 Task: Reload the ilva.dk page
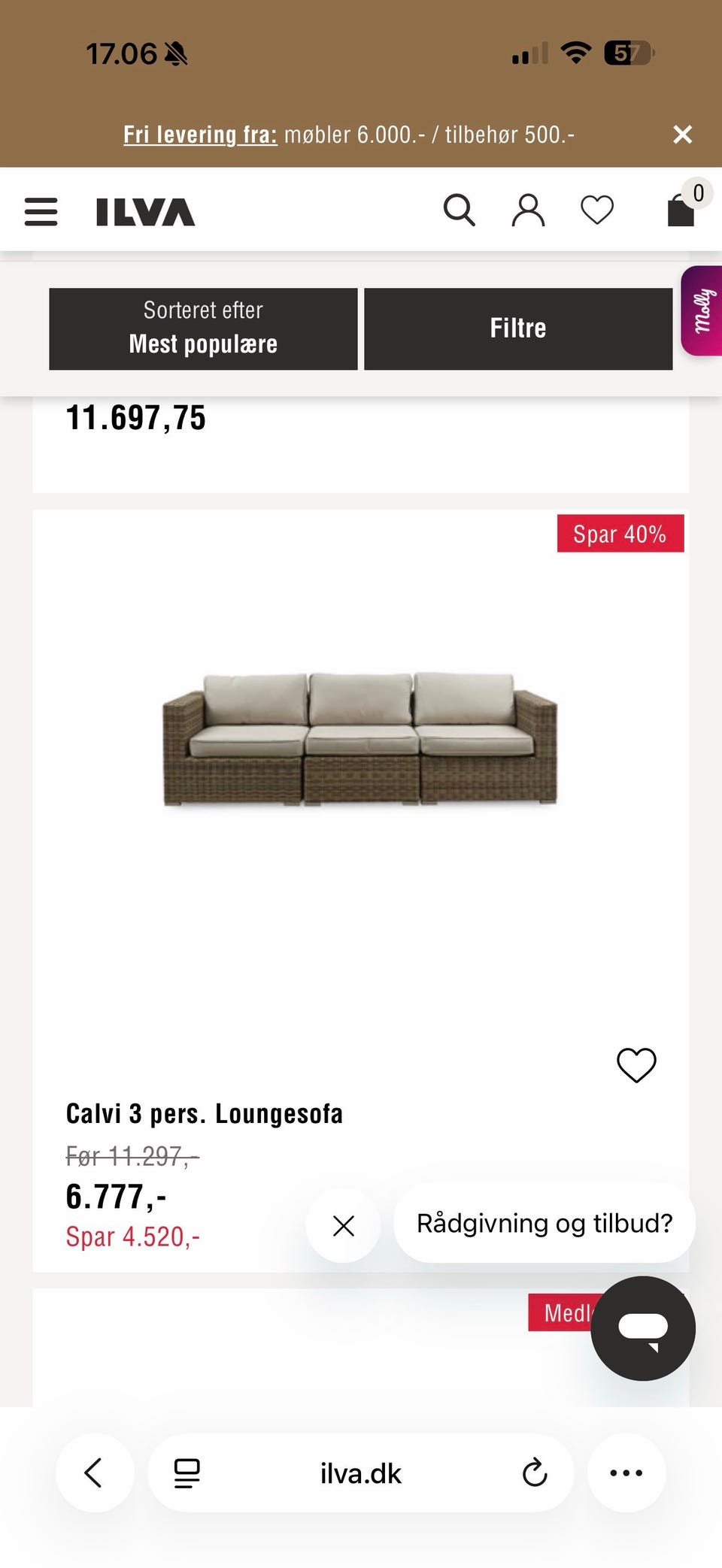534,1473
